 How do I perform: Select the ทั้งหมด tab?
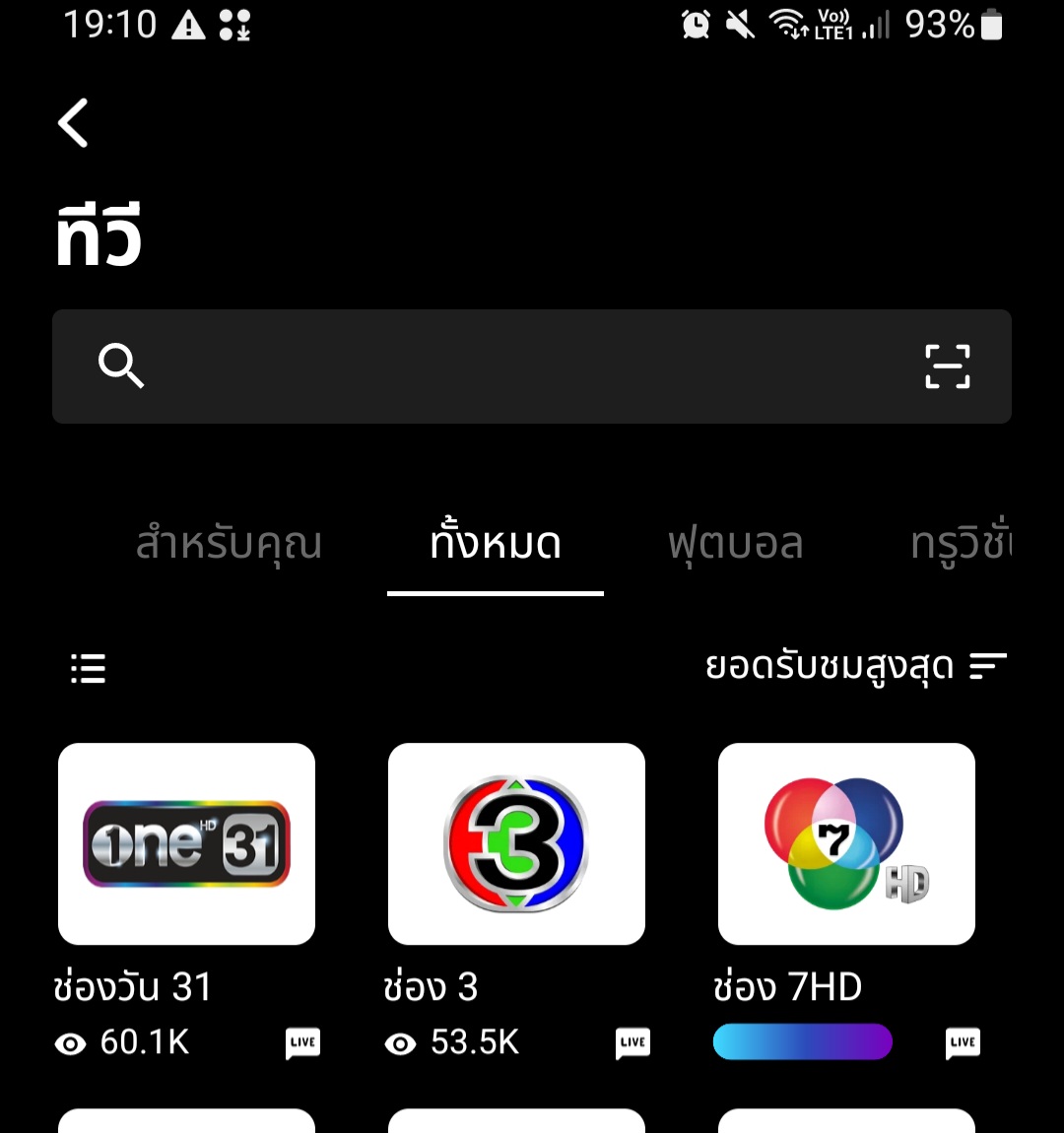(x=496, y=544)
